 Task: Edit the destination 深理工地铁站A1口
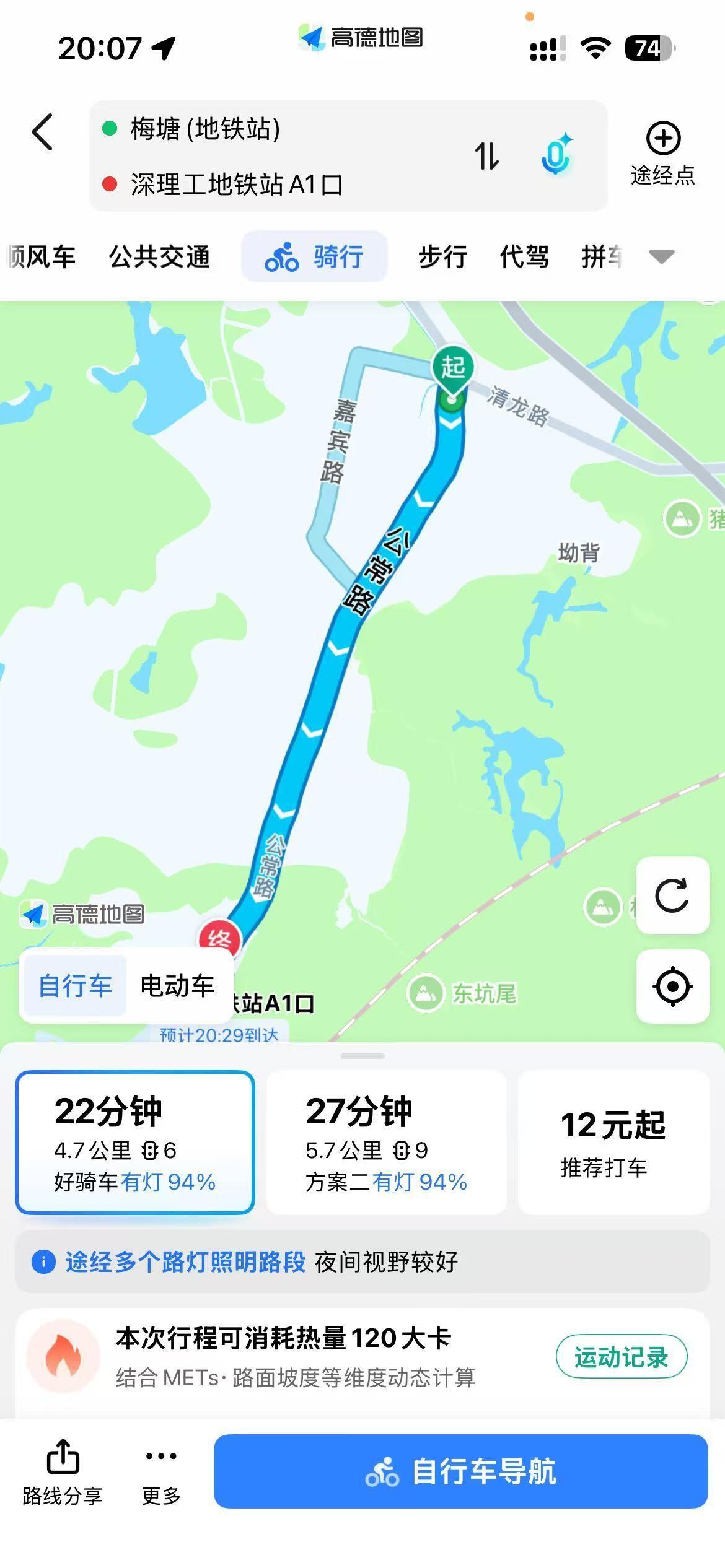(236, 185)
